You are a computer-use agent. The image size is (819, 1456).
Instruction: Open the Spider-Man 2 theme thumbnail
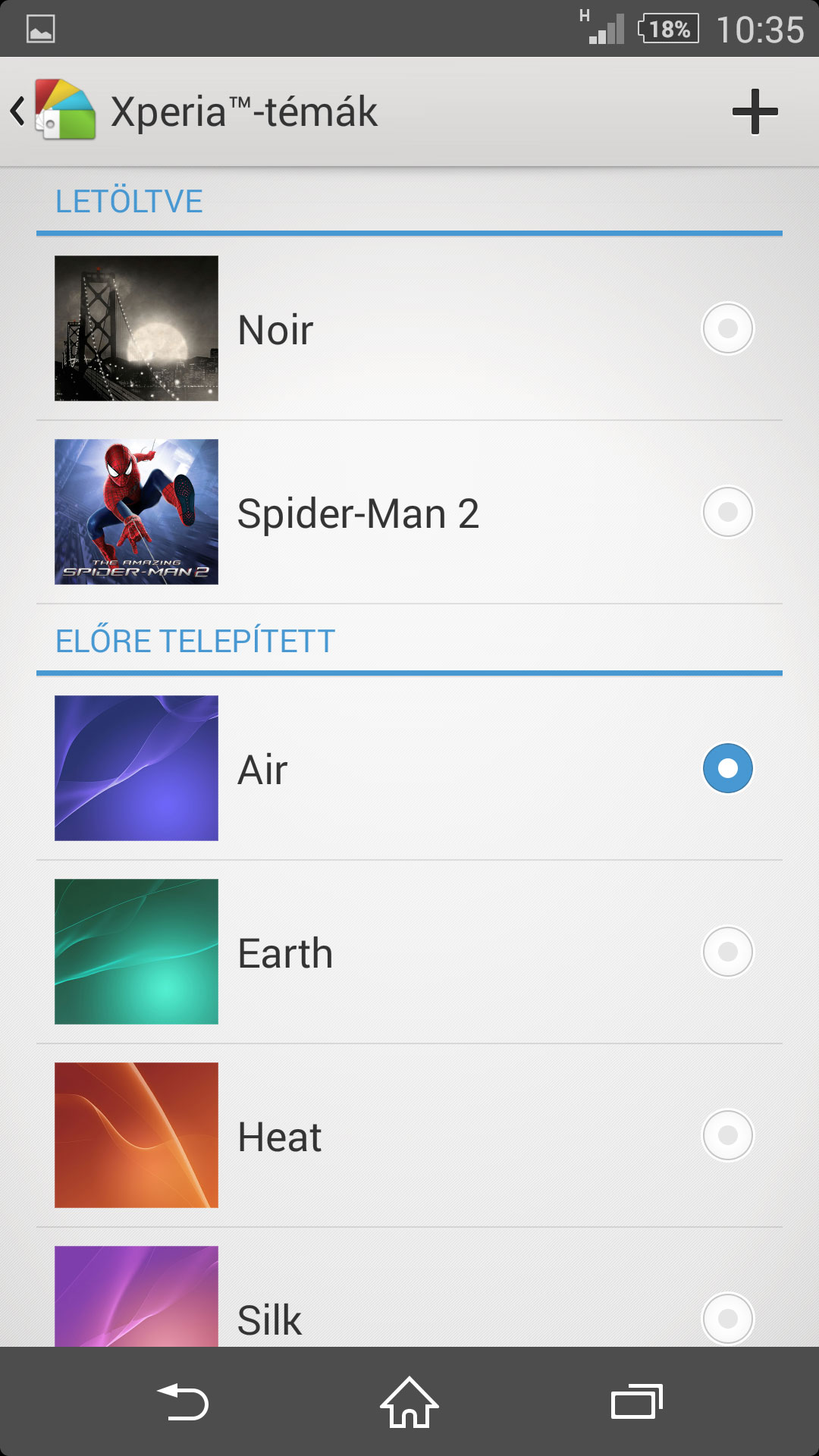(x=136, y=512)
